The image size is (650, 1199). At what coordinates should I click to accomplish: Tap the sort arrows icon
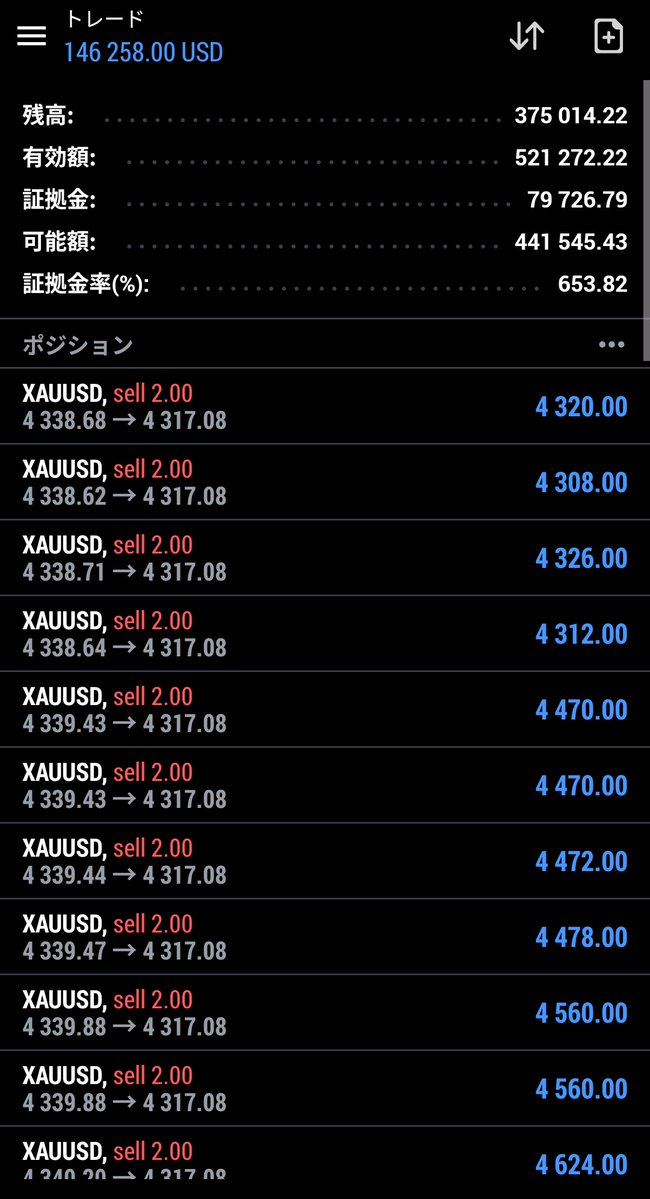(527, 36)
